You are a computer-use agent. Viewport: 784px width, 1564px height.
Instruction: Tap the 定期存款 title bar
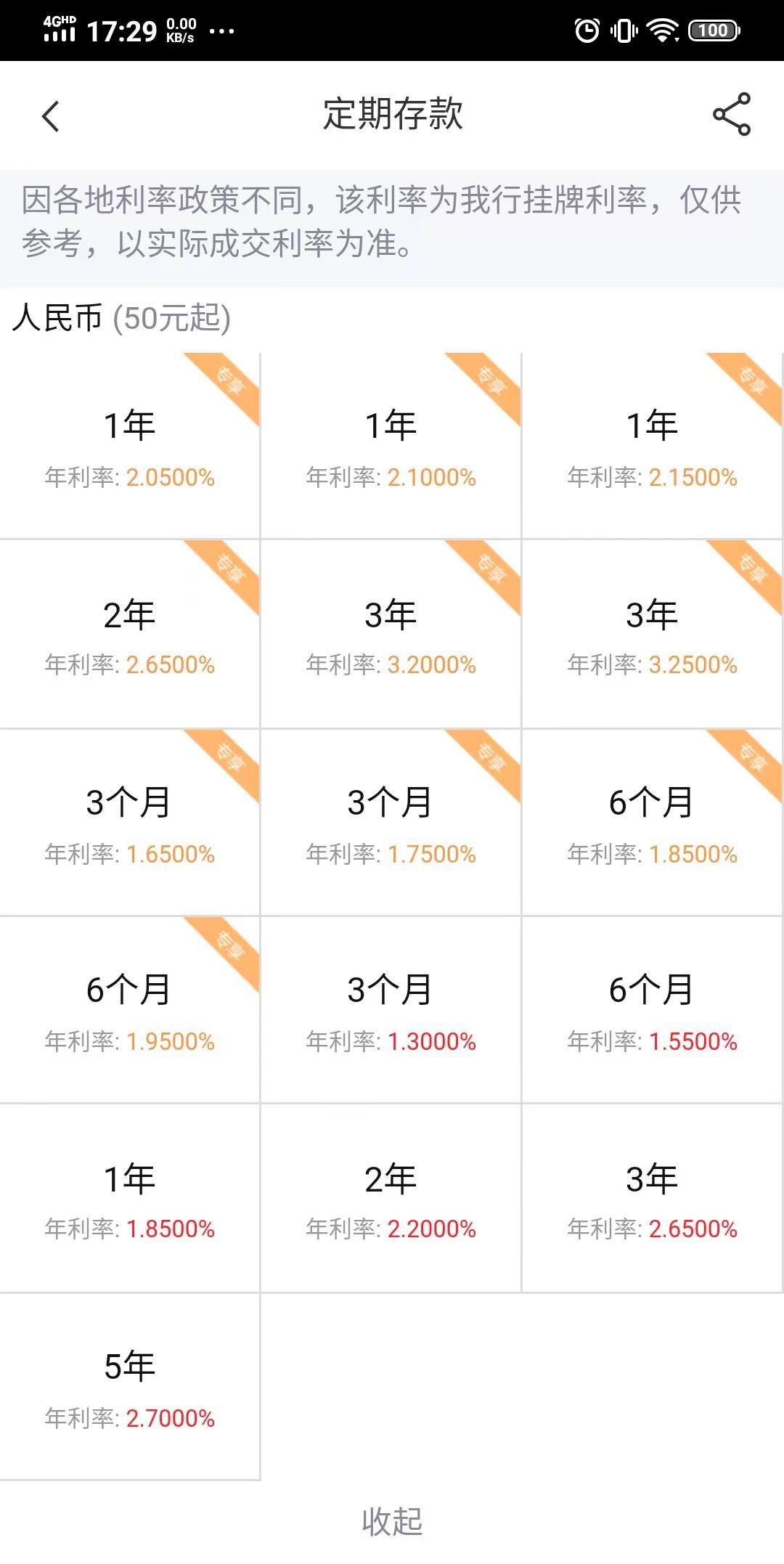(x=392, y=115)
